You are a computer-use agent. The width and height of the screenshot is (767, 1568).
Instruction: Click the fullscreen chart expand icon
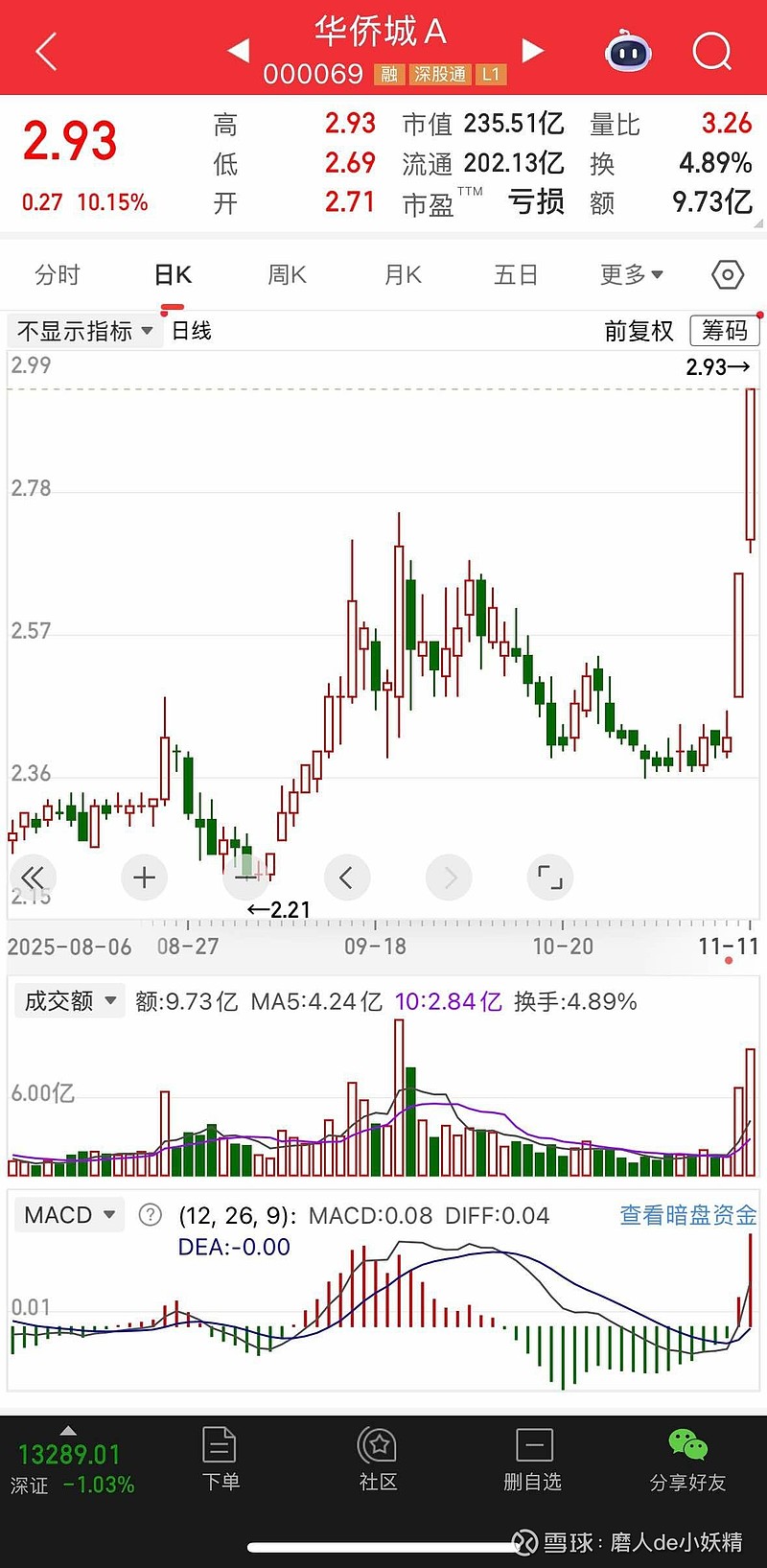click(x=549, y=877)
